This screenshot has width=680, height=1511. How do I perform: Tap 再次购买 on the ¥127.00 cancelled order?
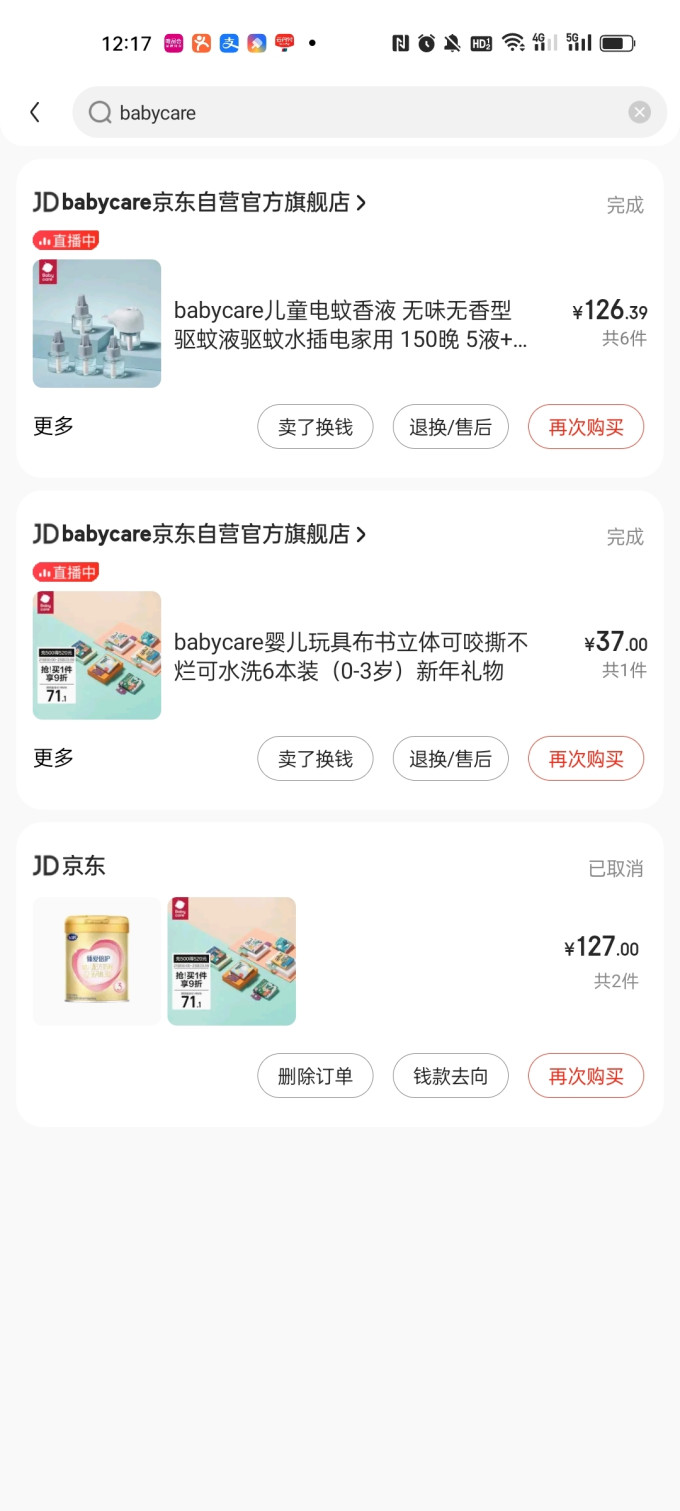(x=586, y=1076)
